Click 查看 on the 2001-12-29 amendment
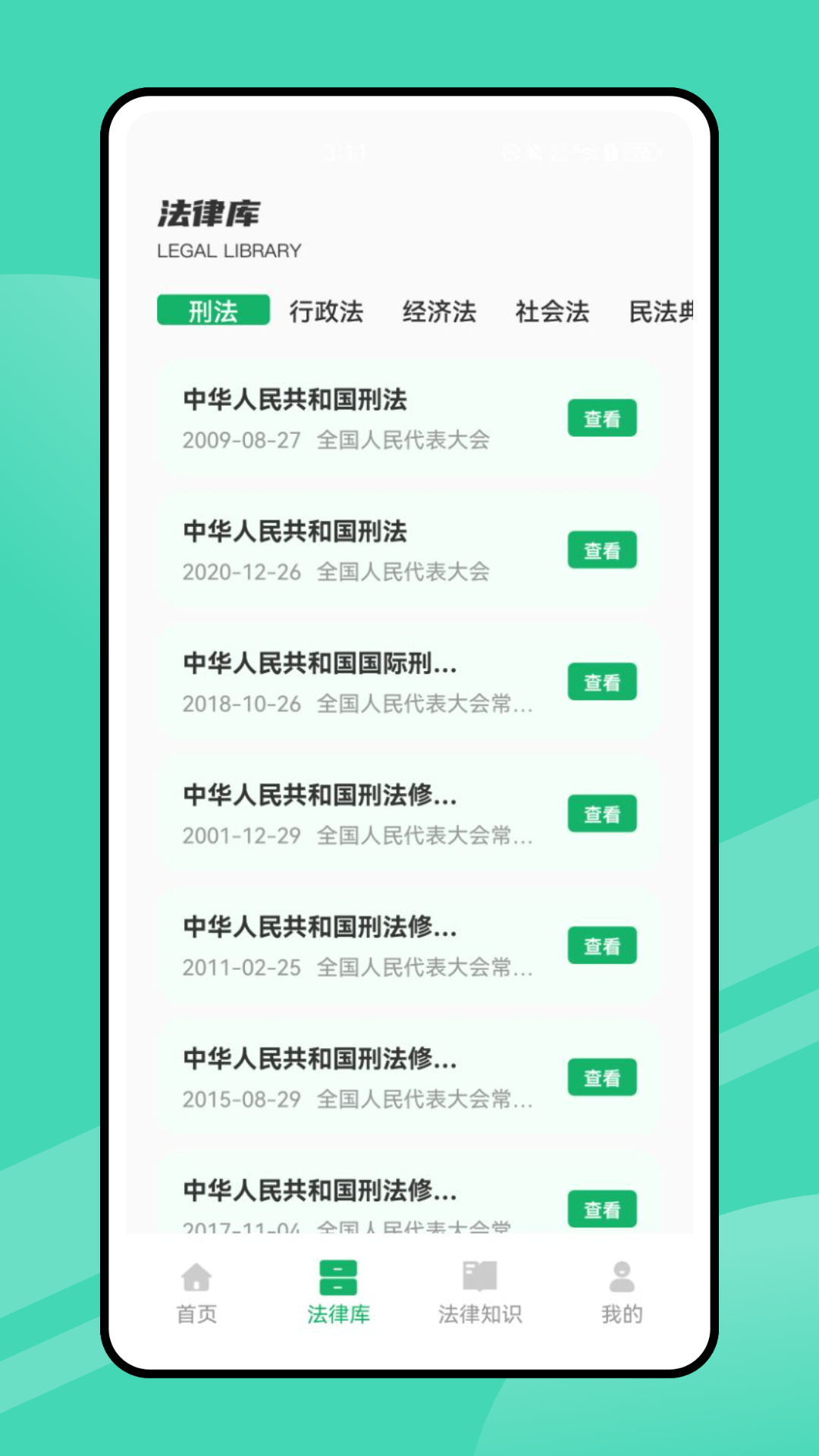 click(x=601, y=814)
